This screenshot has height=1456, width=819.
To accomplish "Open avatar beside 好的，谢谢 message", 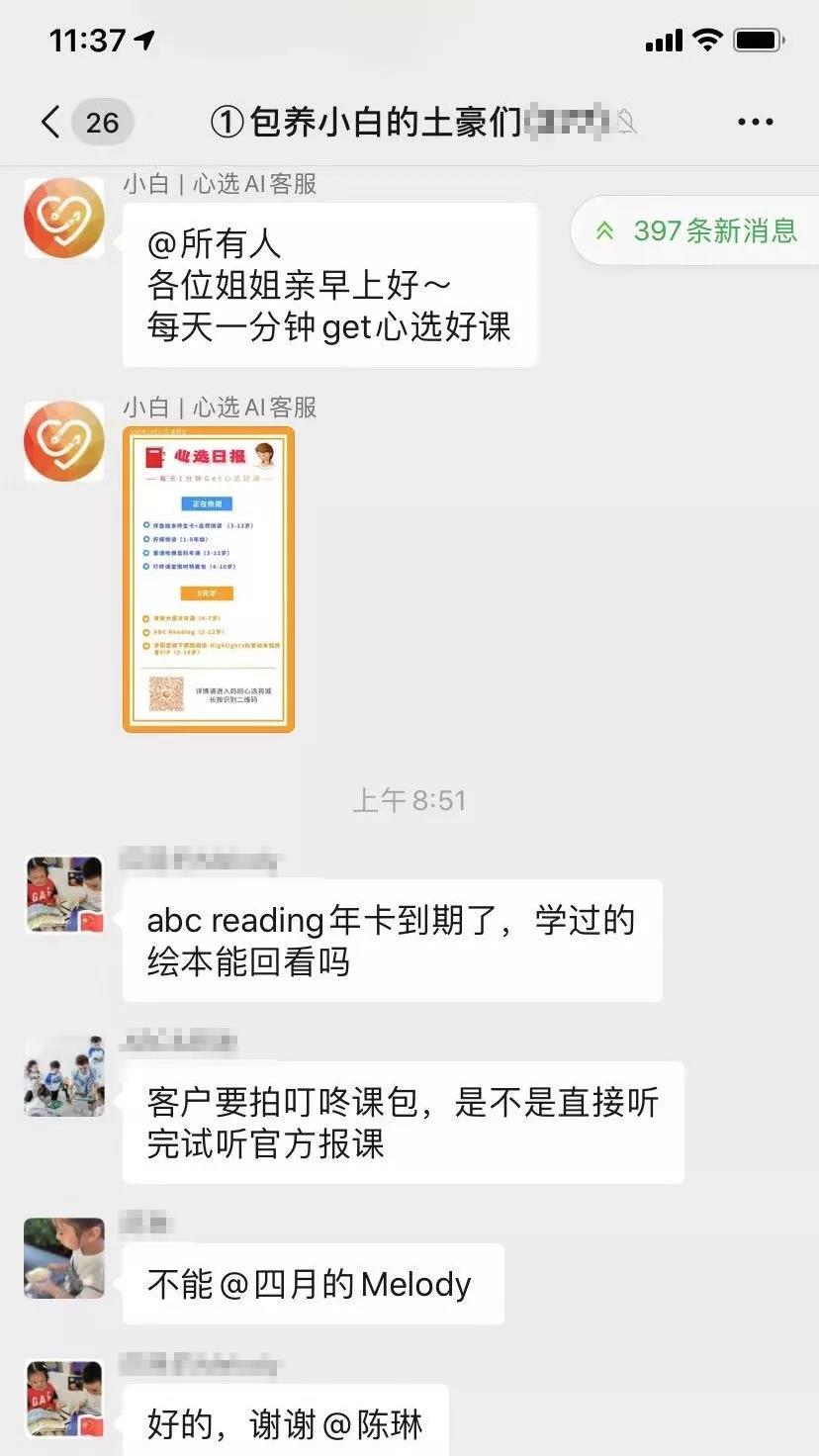I will pos(64,1399).
